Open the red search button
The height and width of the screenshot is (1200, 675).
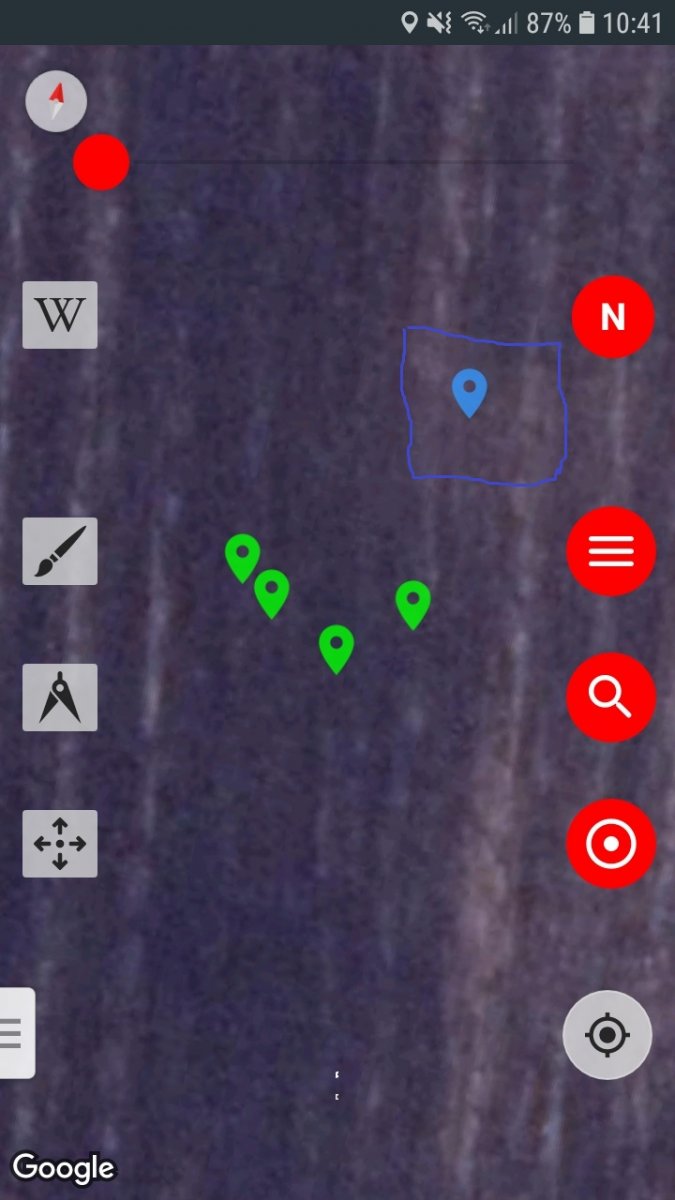[611, 697]
